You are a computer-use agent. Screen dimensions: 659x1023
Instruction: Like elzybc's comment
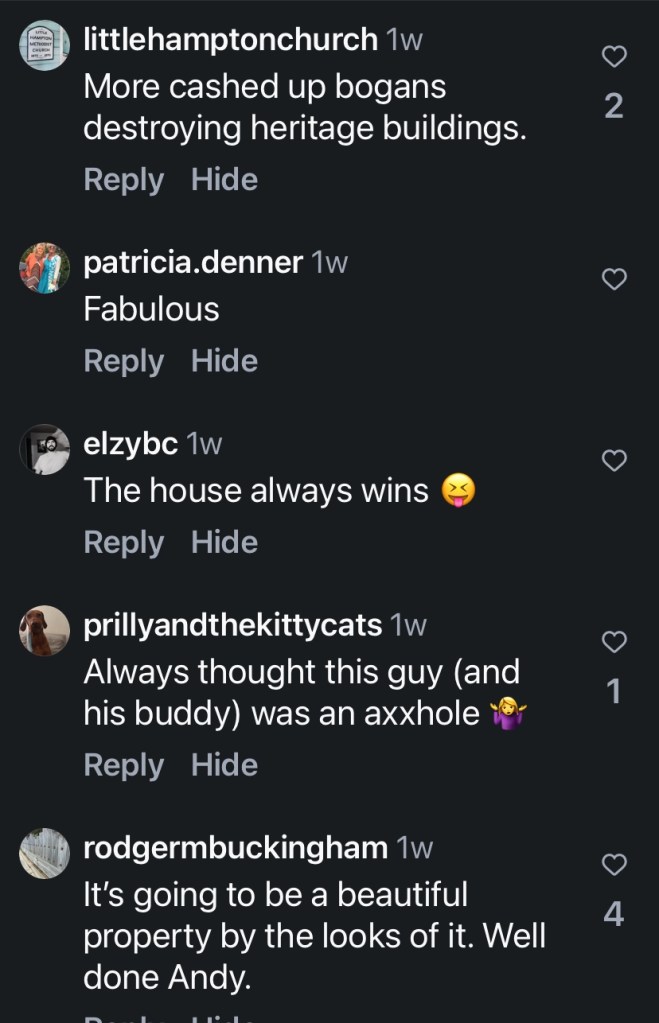point(614,460)
